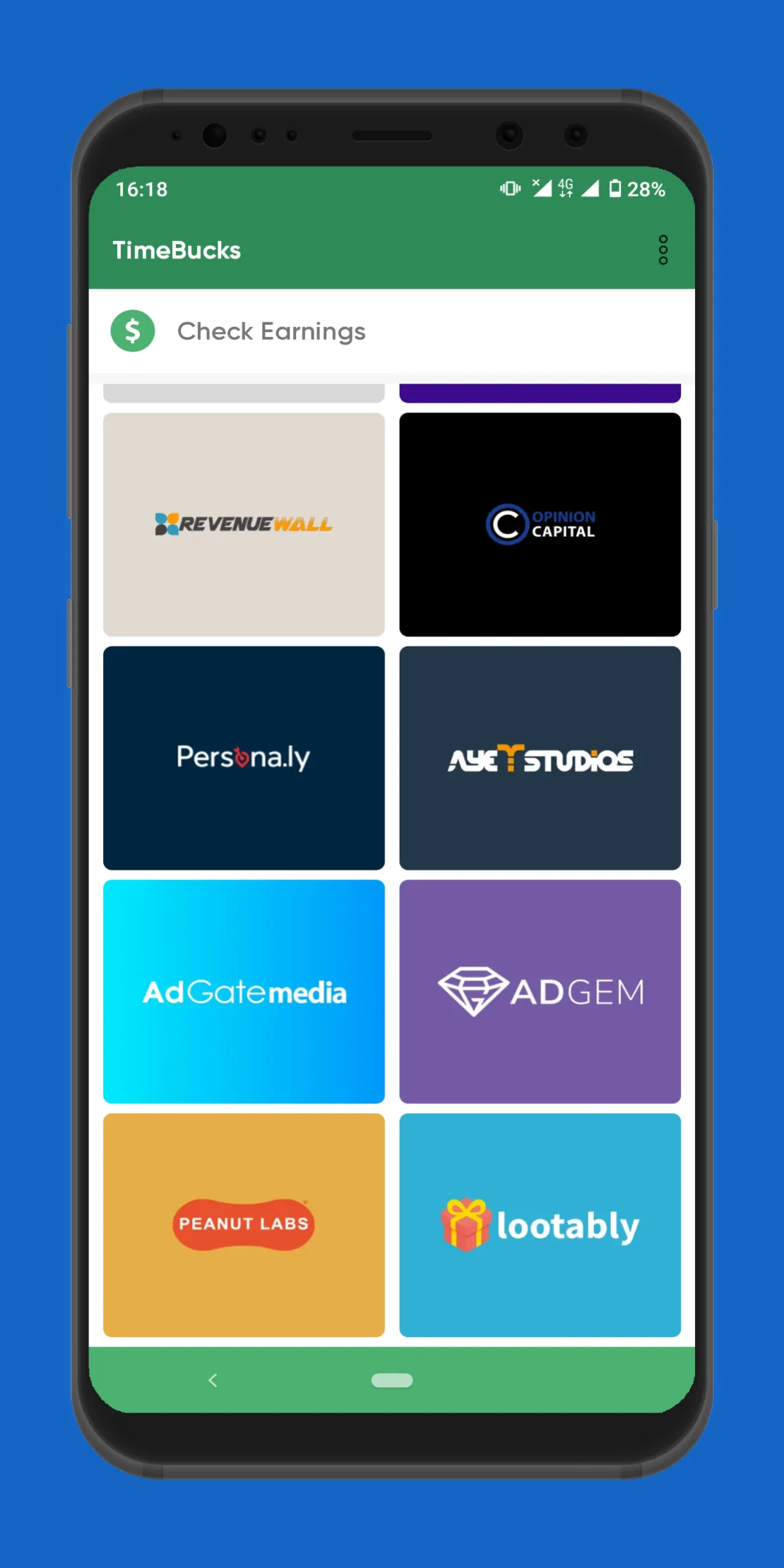The image size is (784, 1568).
Task: Open the RevenueWall offerwall tile
Action: pyautogui.click(x=244, y=523)
